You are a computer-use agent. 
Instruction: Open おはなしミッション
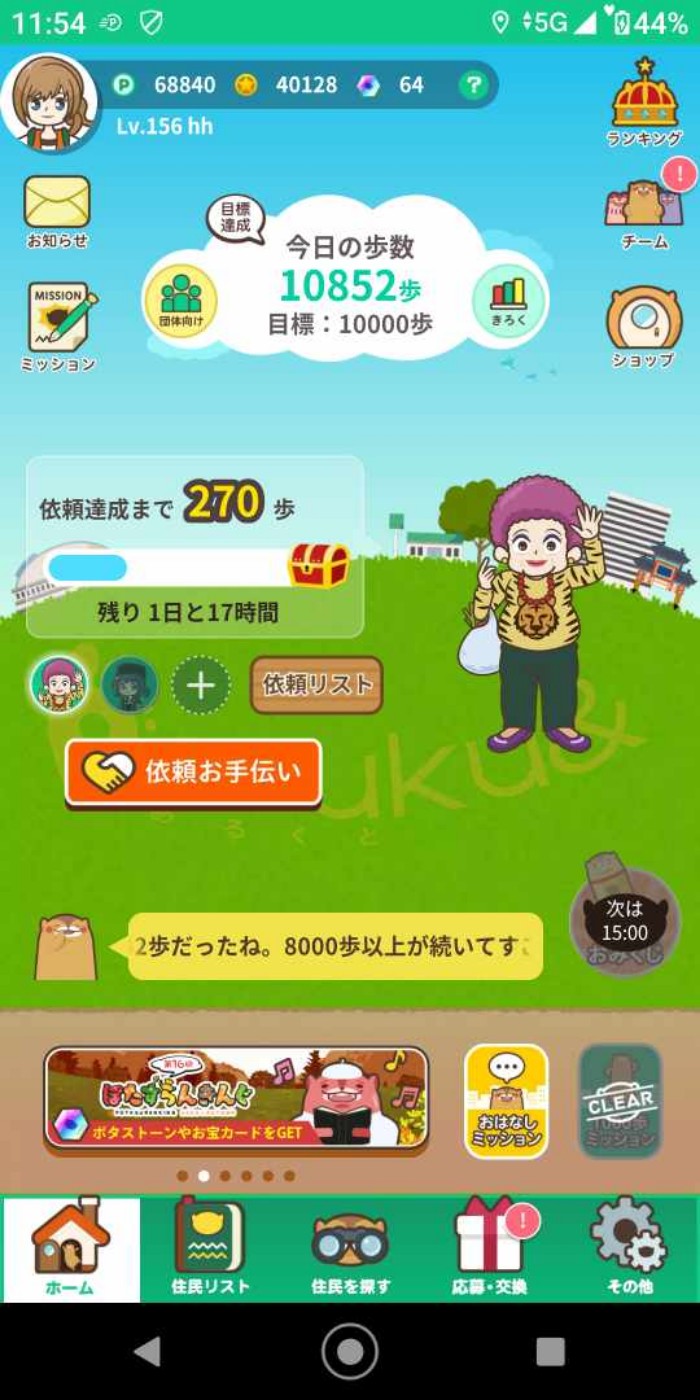506,1102
